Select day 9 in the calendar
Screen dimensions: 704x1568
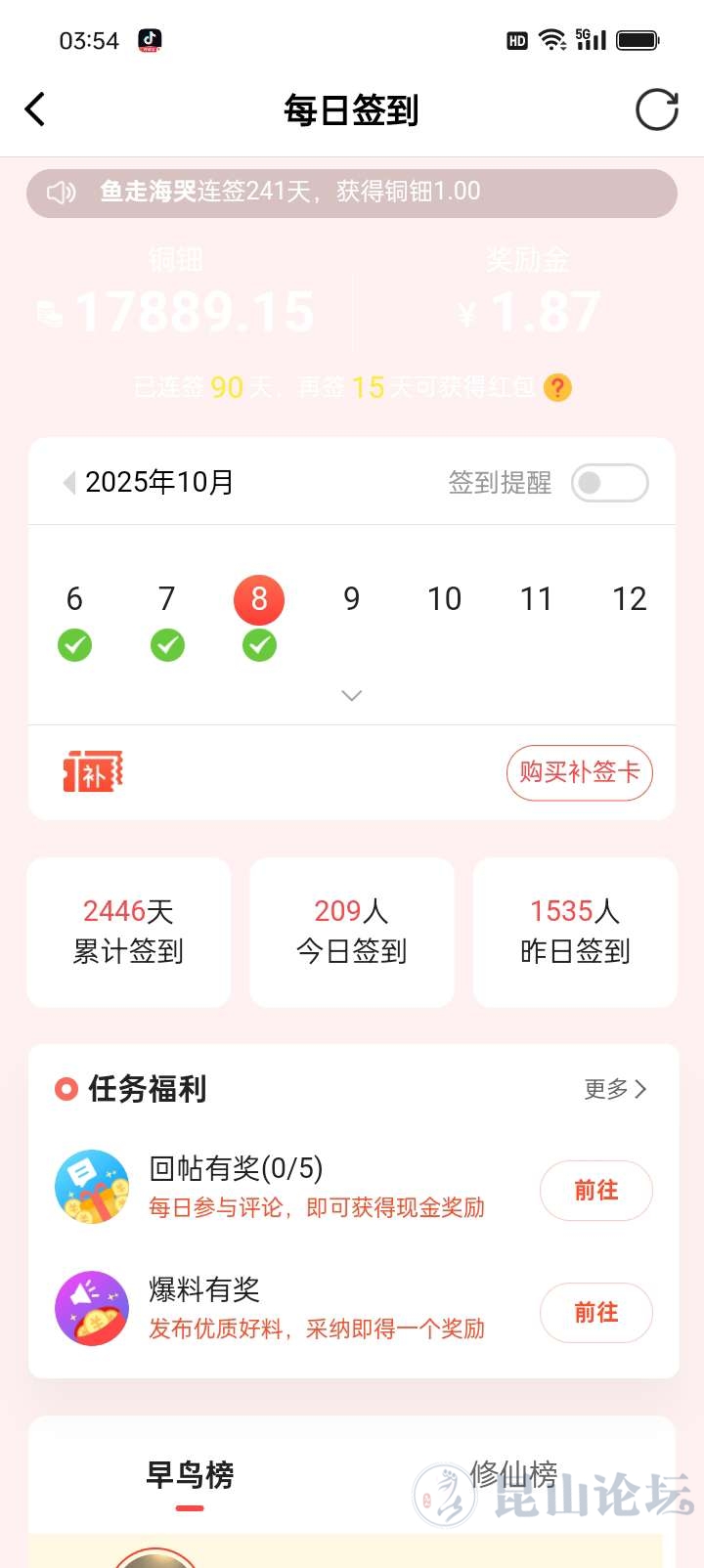click(352, 598)
